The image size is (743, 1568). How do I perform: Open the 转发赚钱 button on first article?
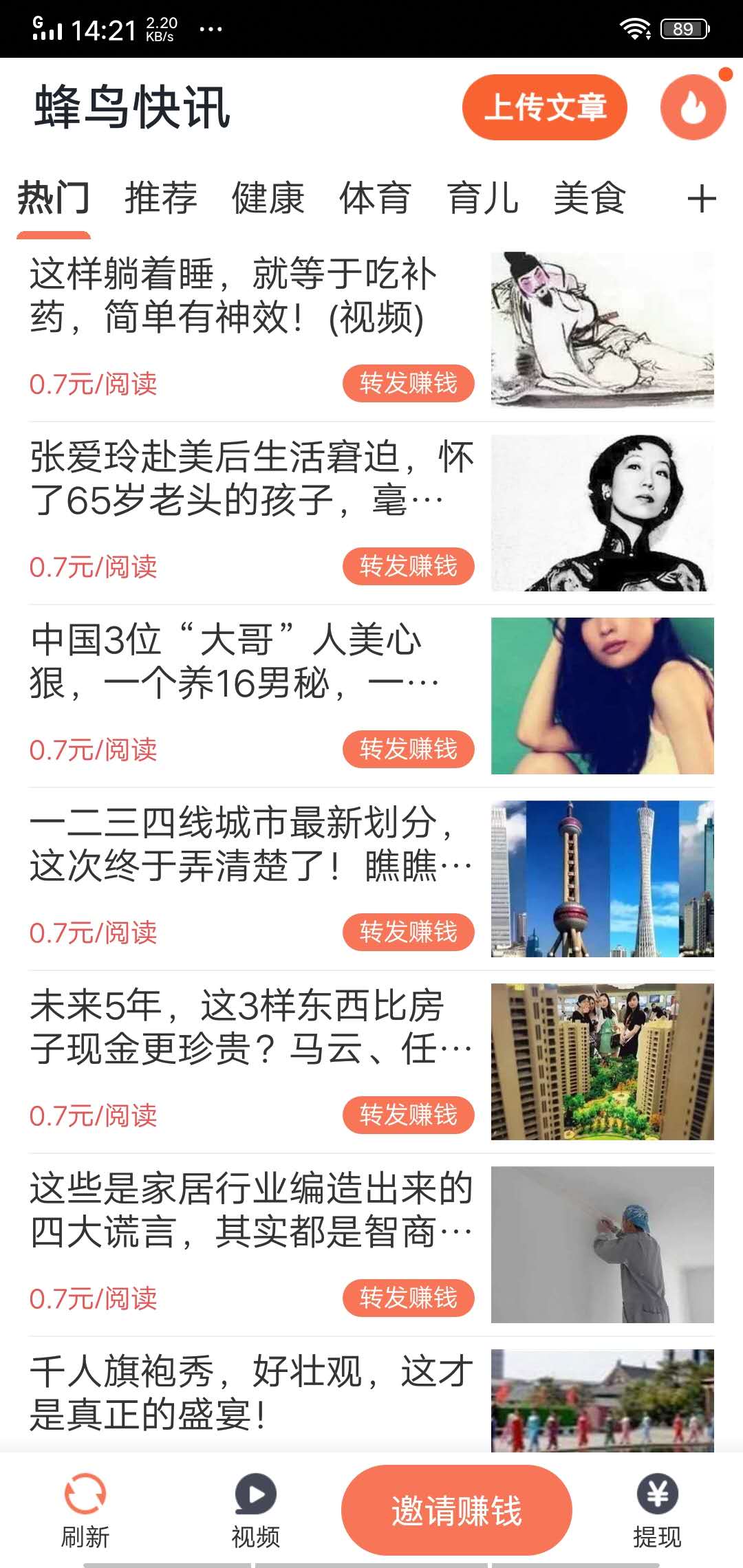coord(408,383)
